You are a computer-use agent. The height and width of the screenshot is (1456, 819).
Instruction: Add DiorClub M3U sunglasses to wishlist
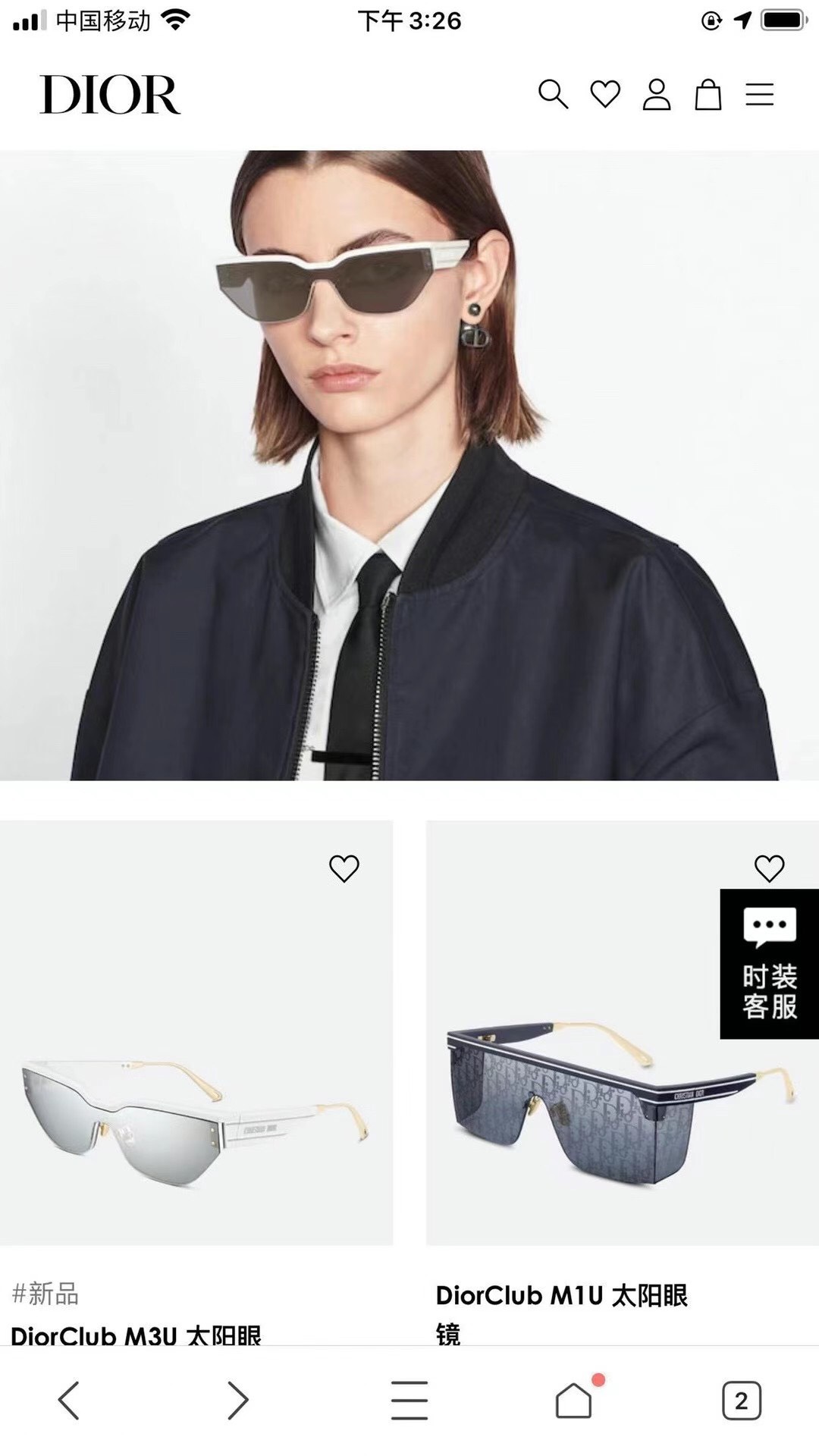tap(344, 868)
